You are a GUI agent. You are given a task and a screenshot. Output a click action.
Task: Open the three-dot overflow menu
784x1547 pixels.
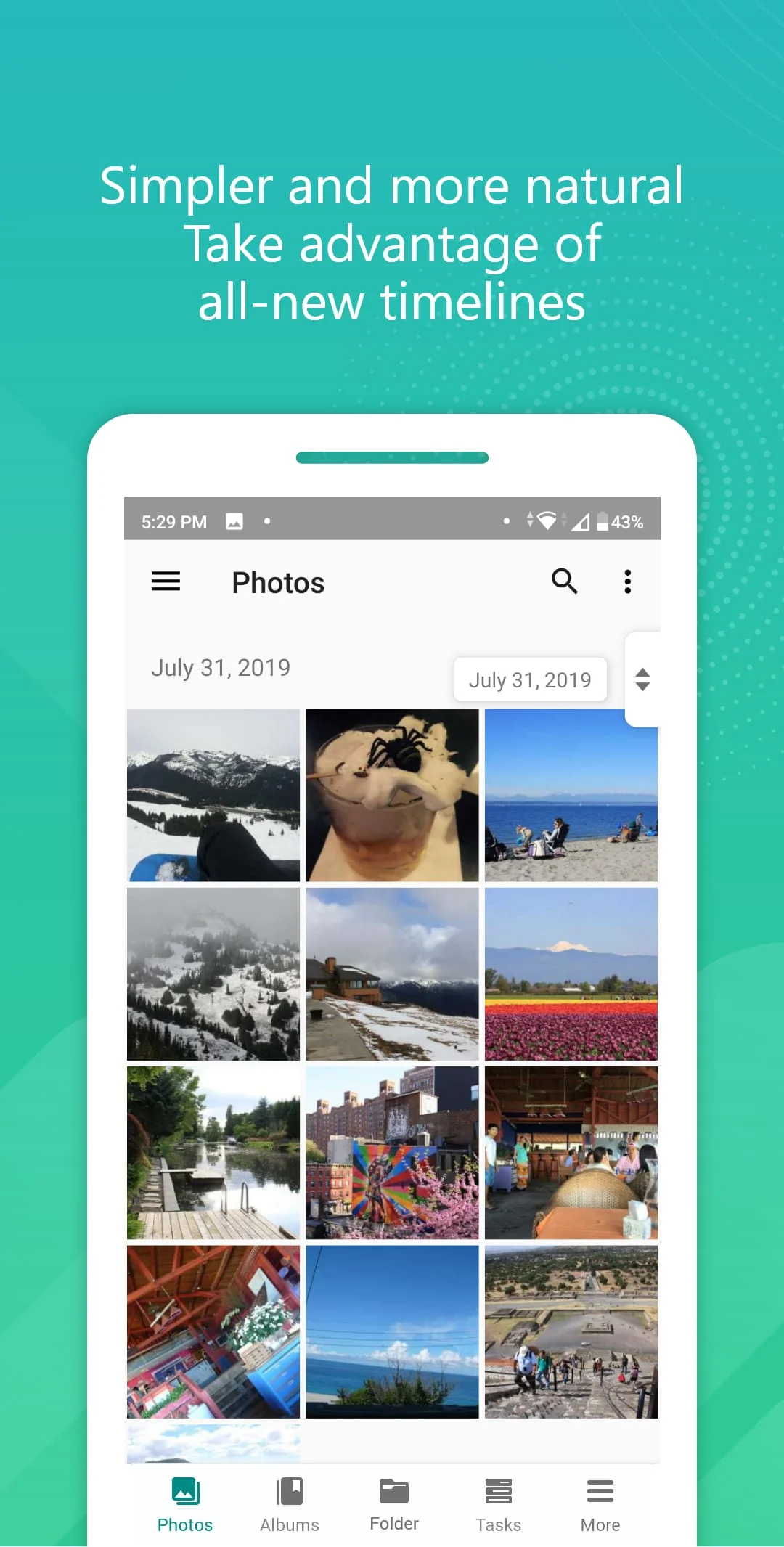627,581
